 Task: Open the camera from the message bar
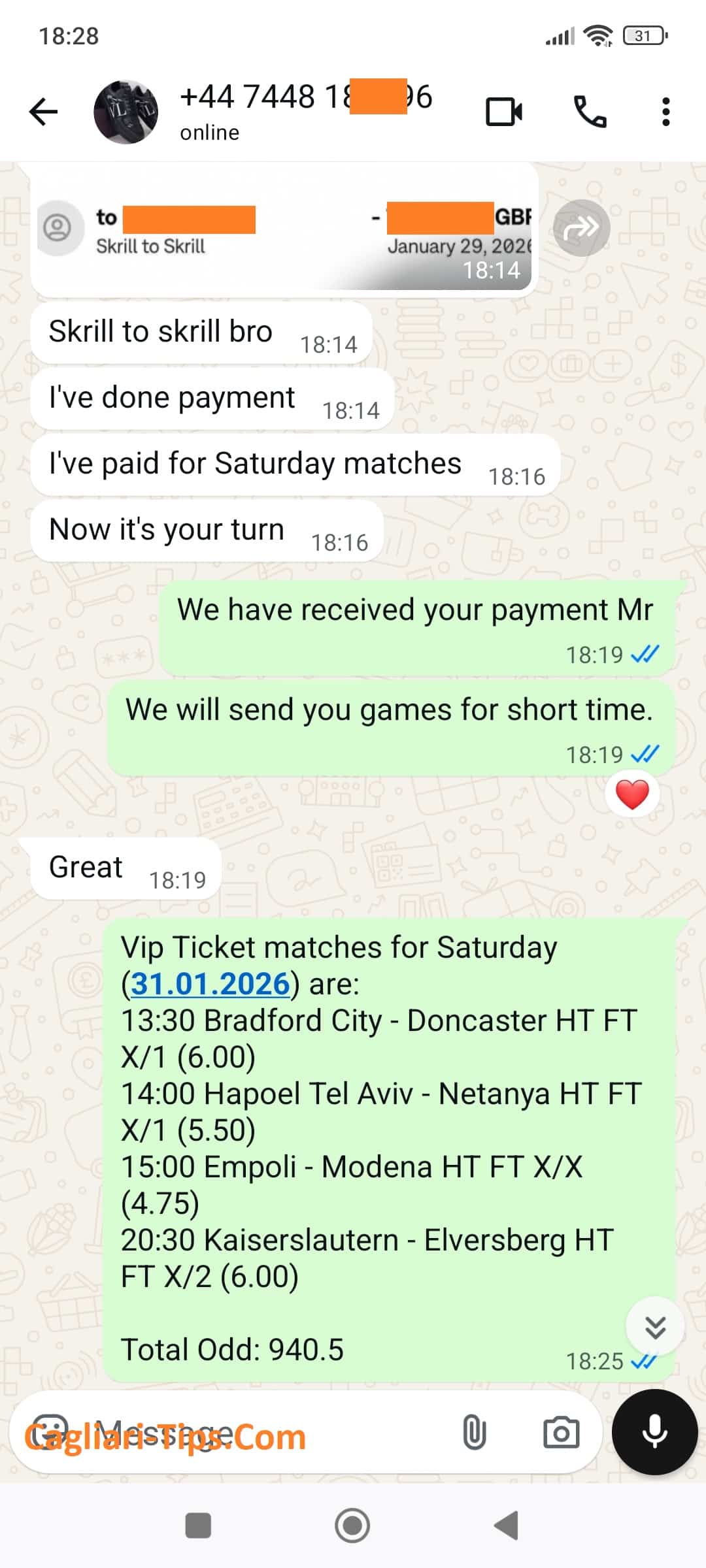[561, 1433]
